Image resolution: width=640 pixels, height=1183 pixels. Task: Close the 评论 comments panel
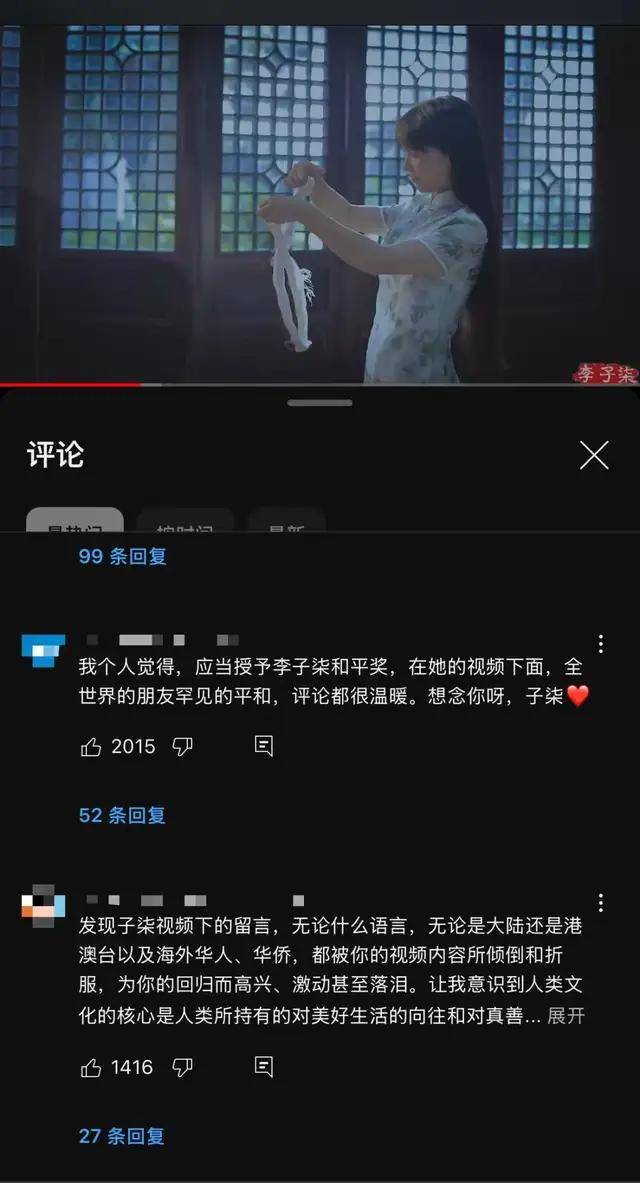pos(594,456)
